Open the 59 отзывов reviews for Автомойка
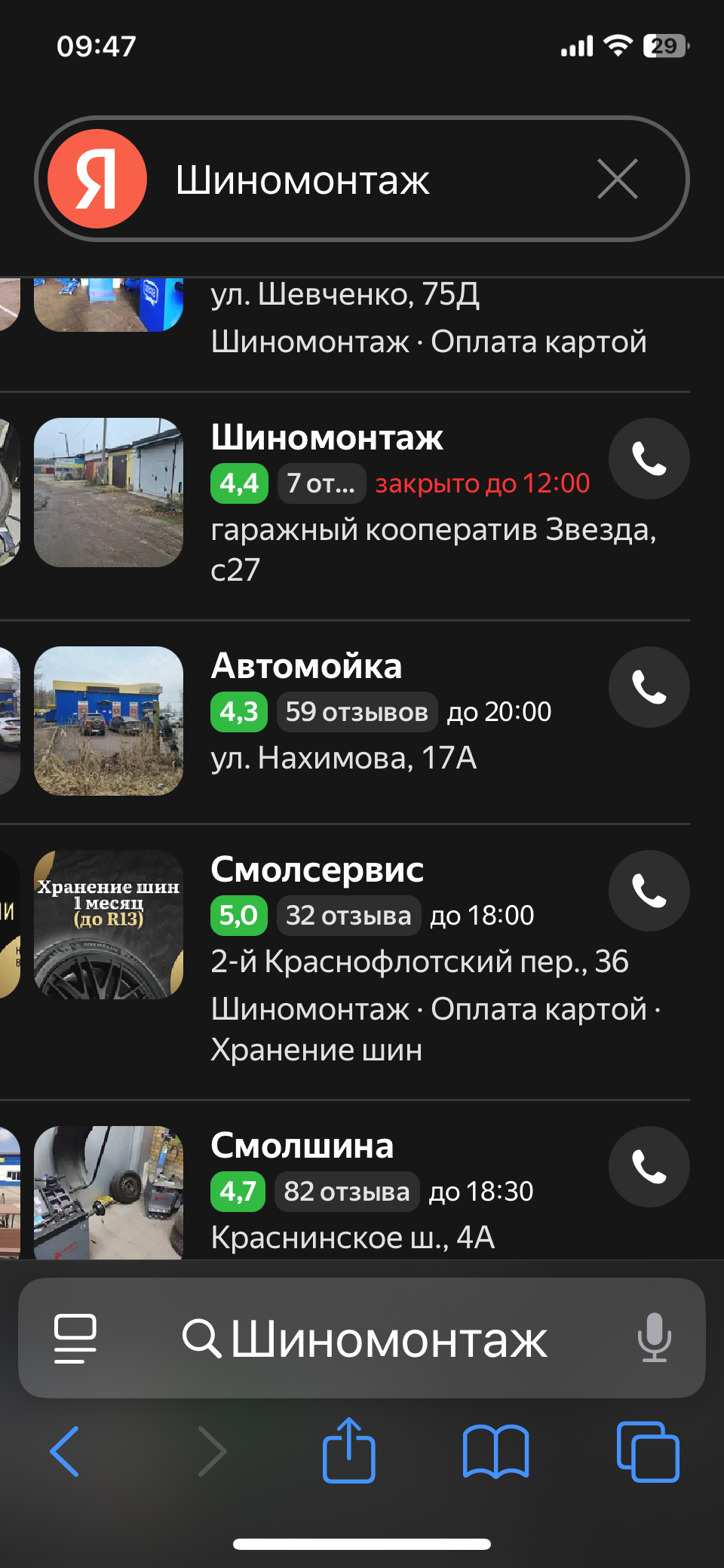The width and height of the screenshot is (724, 1568). tap(357, 712)
